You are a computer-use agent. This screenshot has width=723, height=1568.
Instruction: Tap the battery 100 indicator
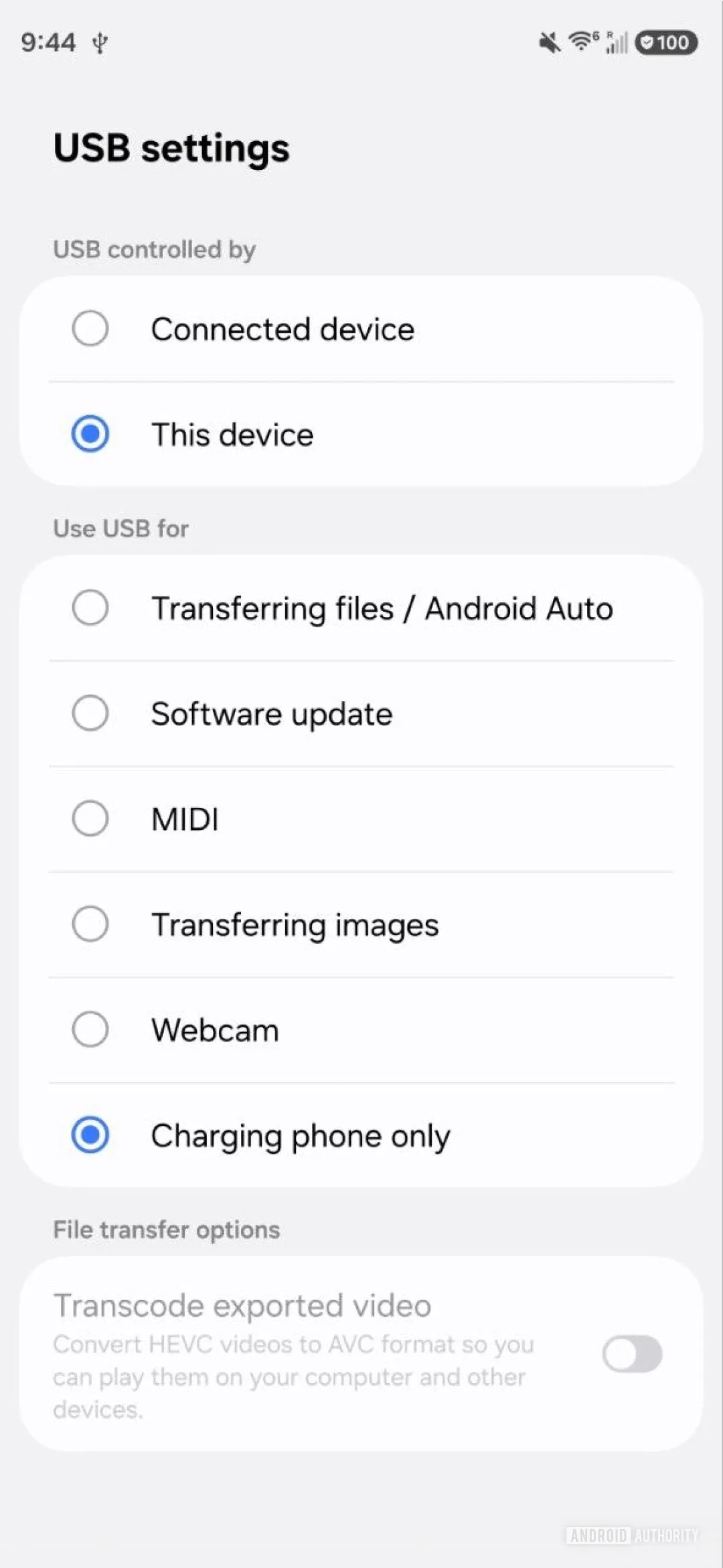666,42
